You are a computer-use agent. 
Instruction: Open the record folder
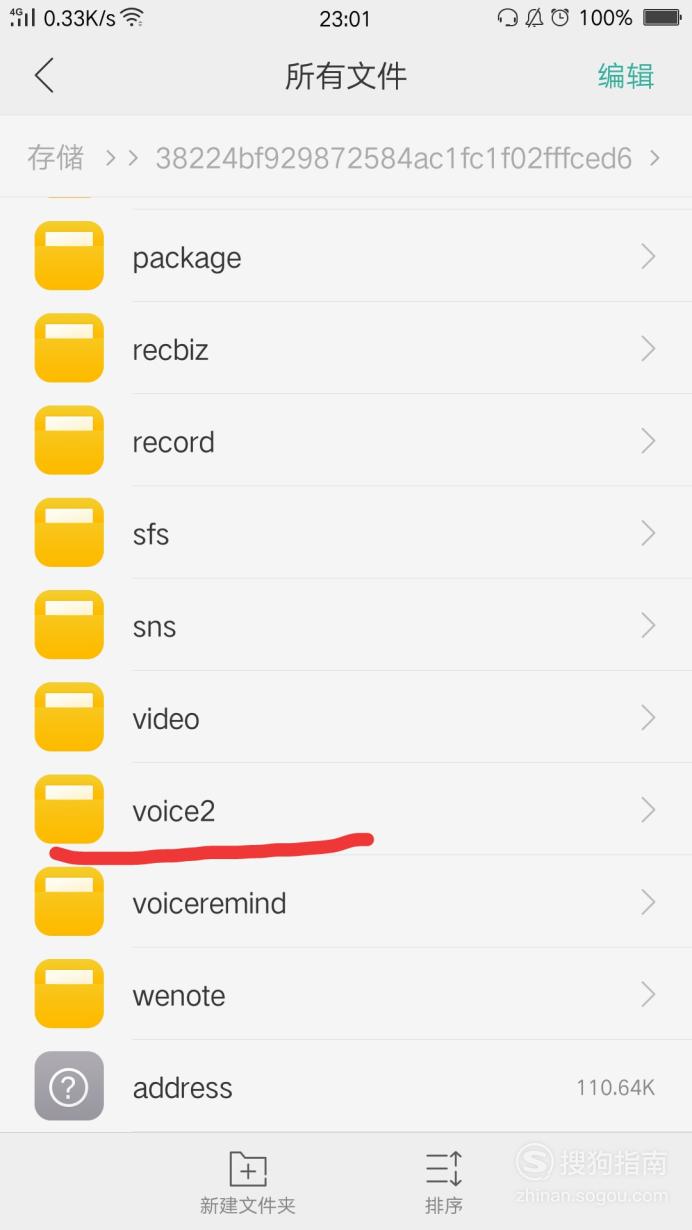pyautogui.click(x=346, y=441)
